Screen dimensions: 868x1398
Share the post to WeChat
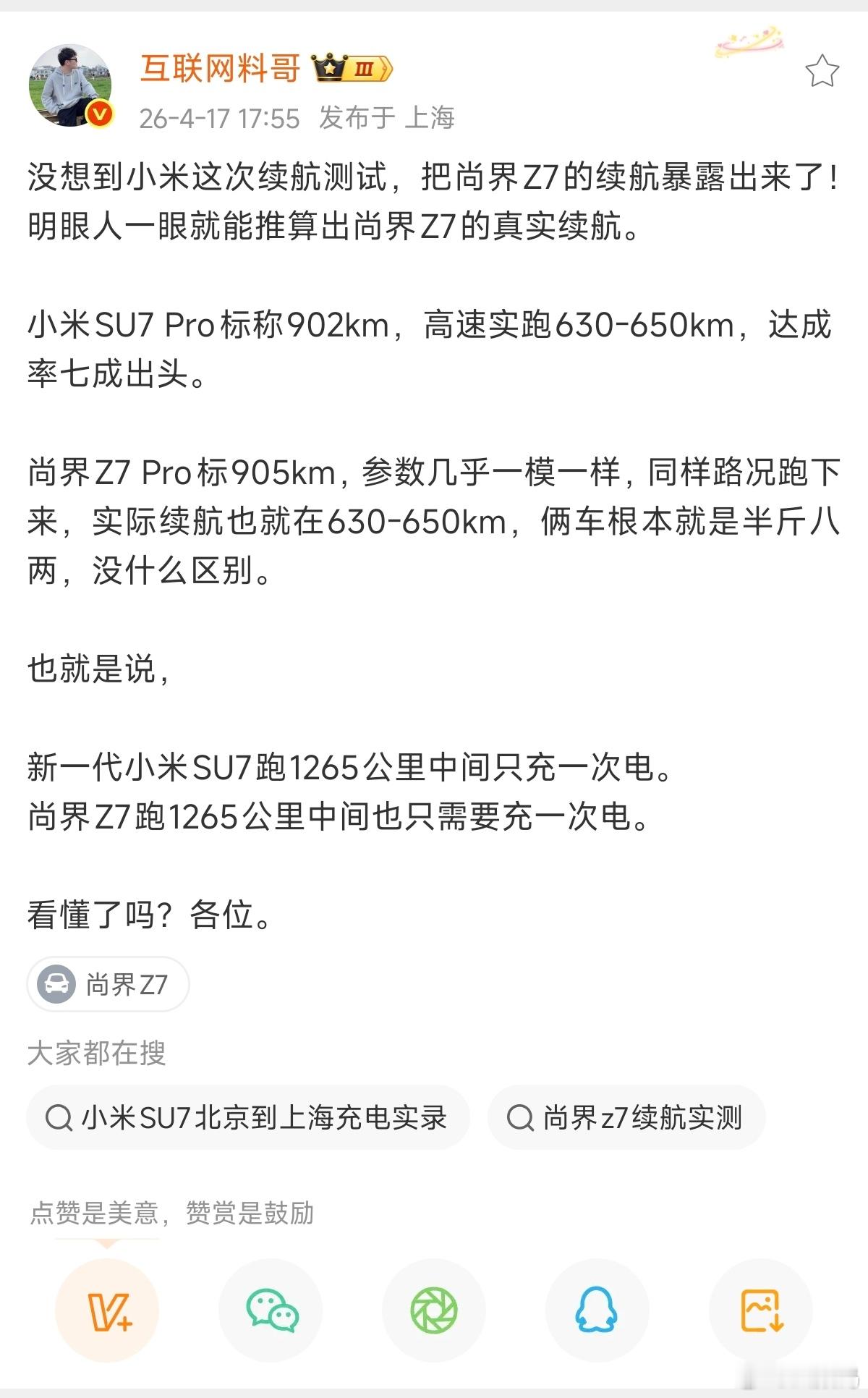tap(270, 1309)
